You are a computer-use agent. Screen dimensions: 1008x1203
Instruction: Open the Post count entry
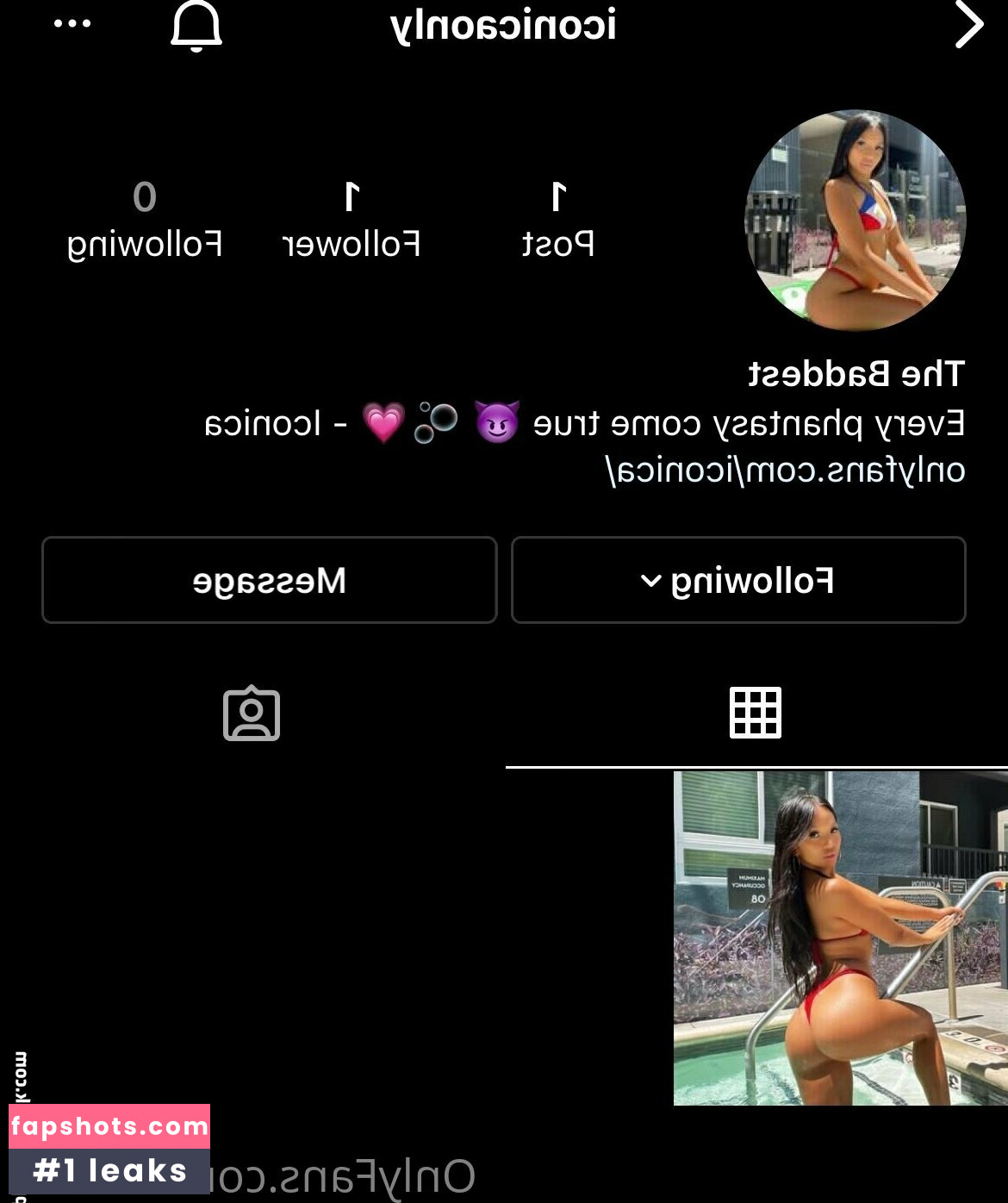click(x=557, y=220)
